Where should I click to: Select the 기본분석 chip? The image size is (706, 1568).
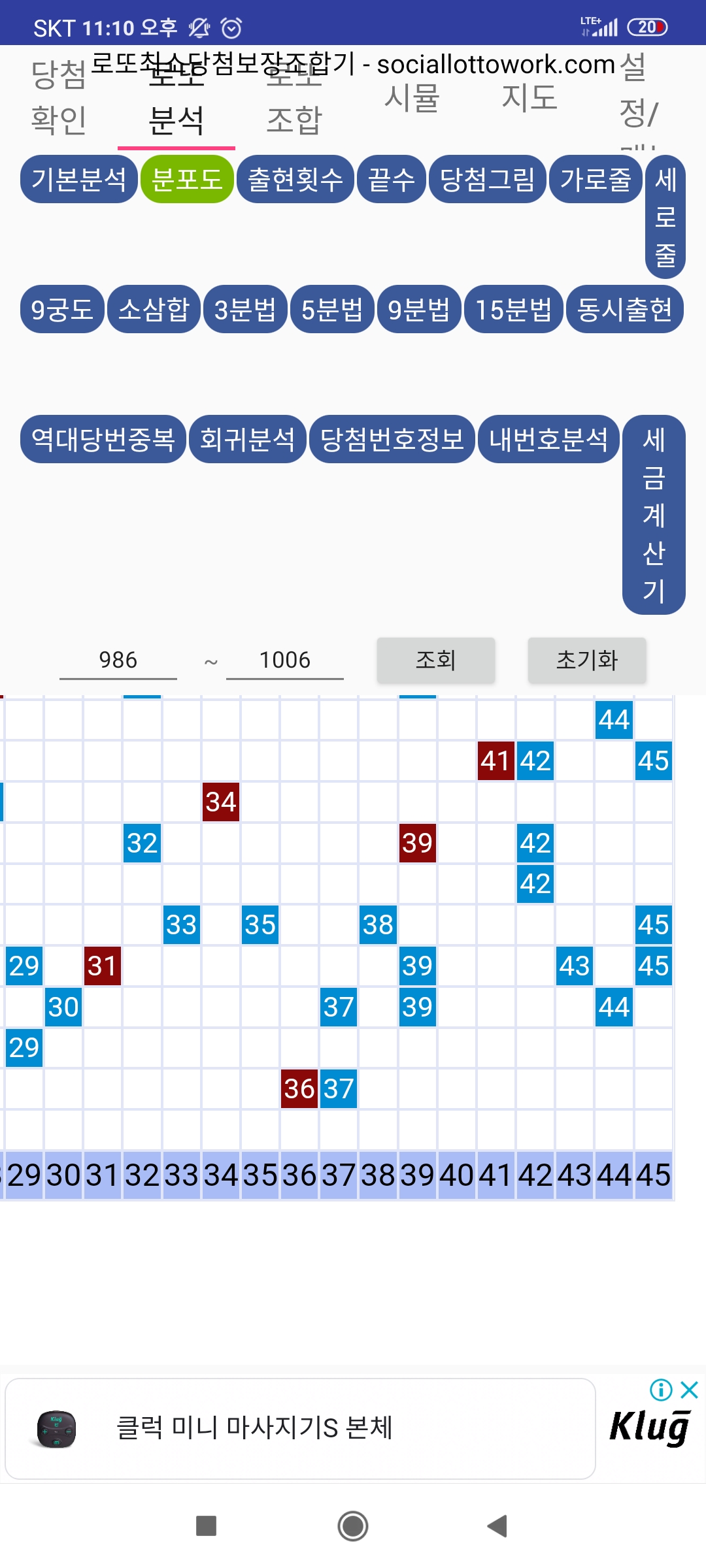click(78, 180)
